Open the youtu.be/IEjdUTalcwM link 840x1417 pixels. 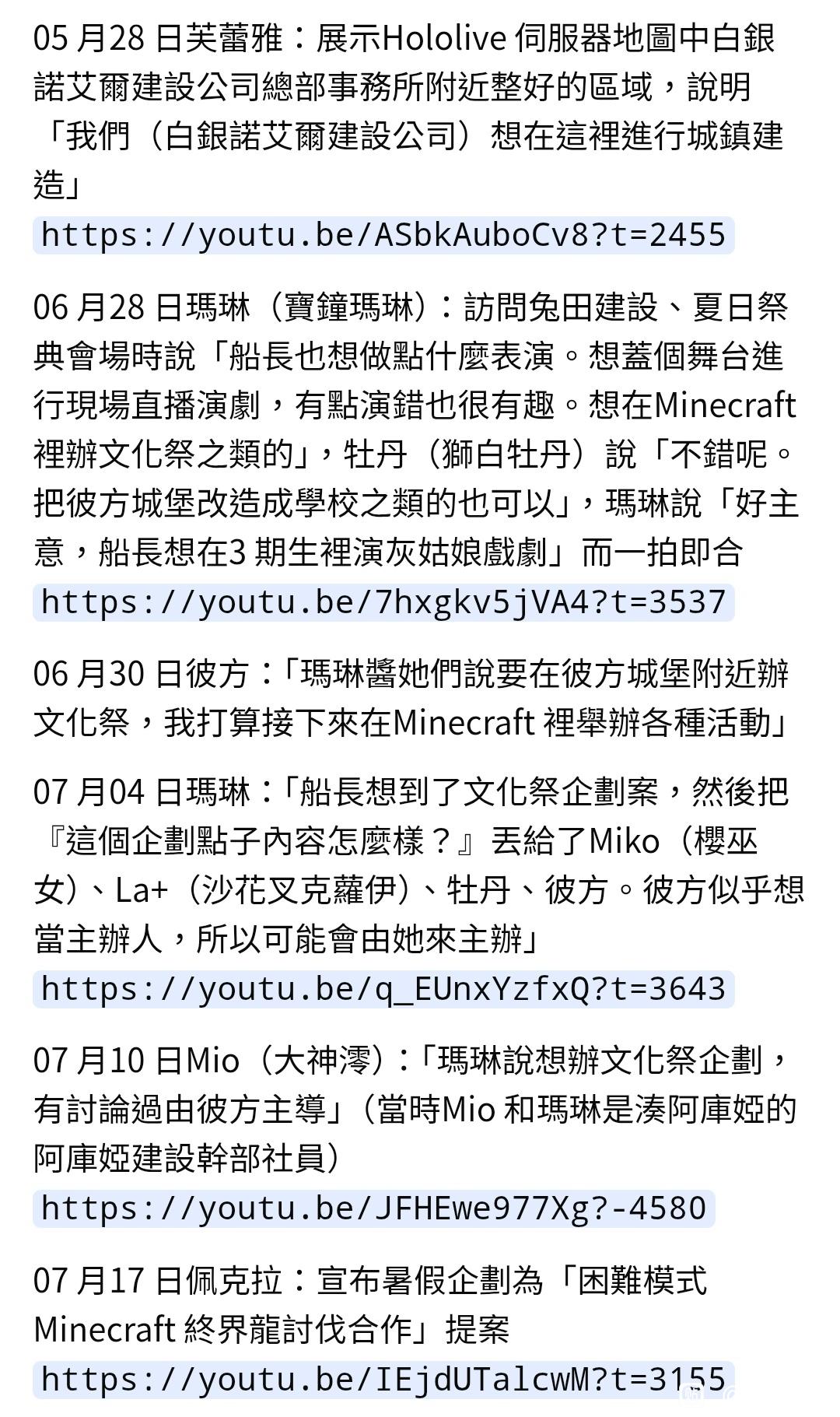click(x=383, y=1379)
